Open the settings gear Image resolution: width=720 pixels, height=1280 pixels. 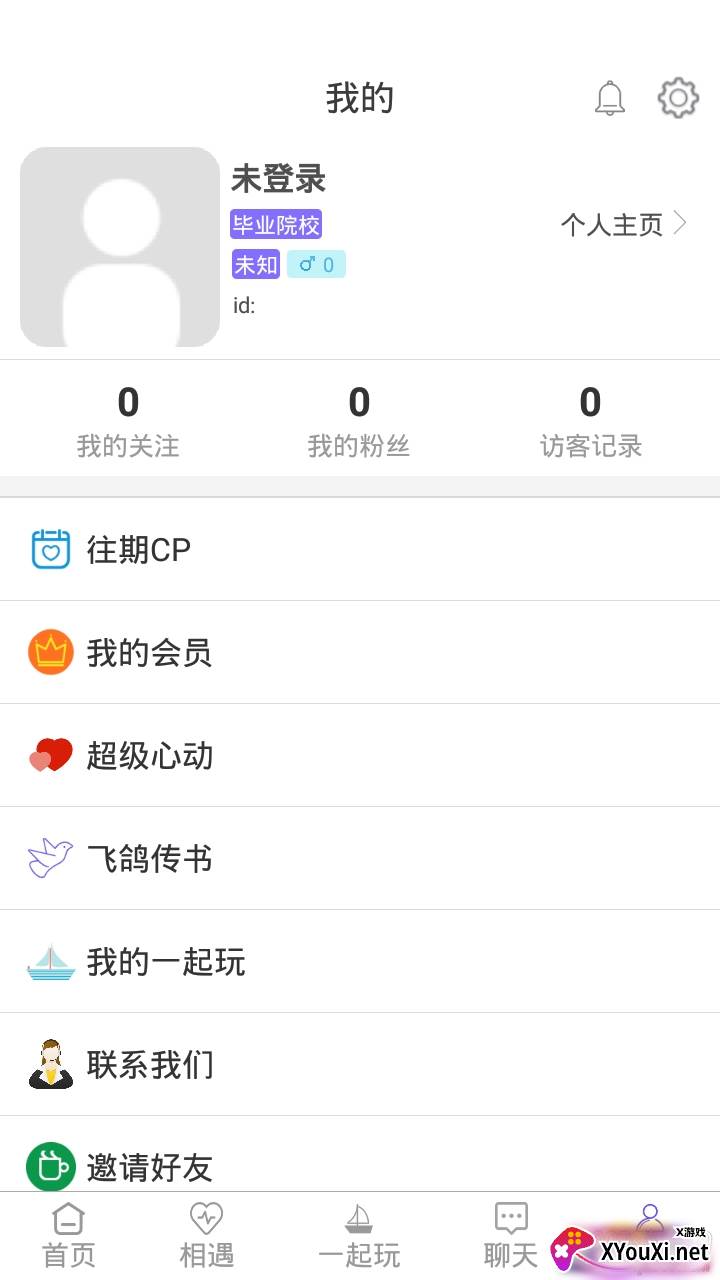coord(677,98)
